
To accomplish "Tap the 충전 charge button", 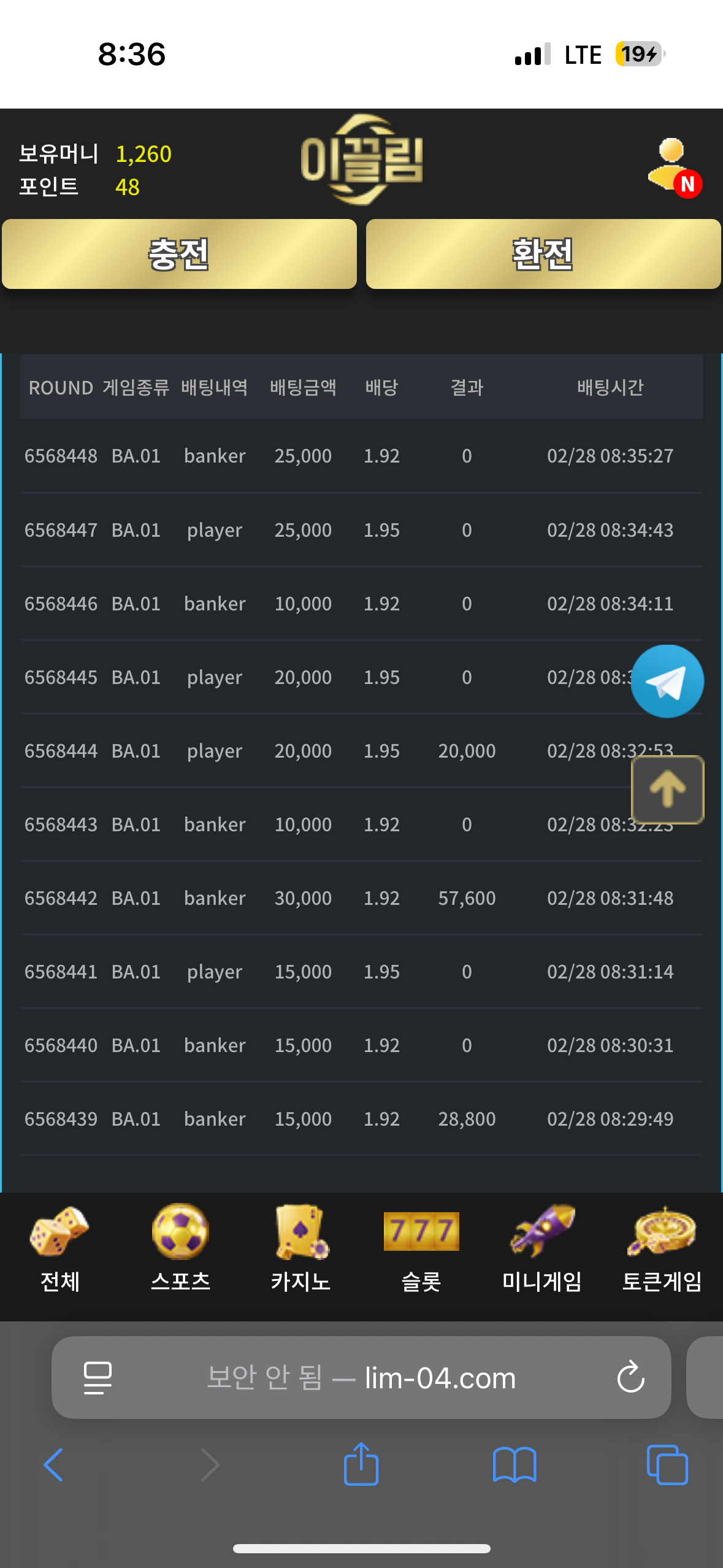I will [179, 254].
